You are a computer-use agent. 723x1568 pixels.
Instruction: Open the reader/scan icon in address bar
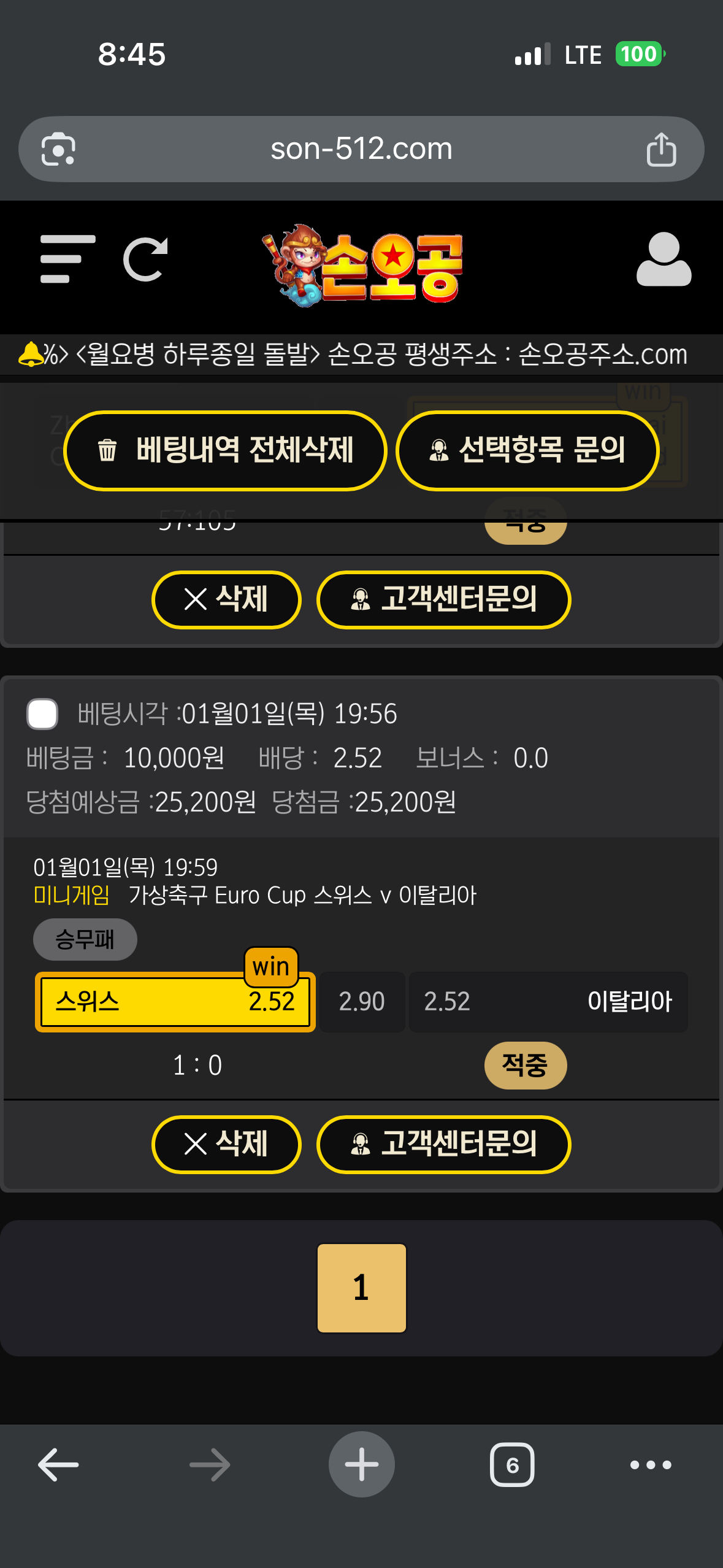coord(58,150)
